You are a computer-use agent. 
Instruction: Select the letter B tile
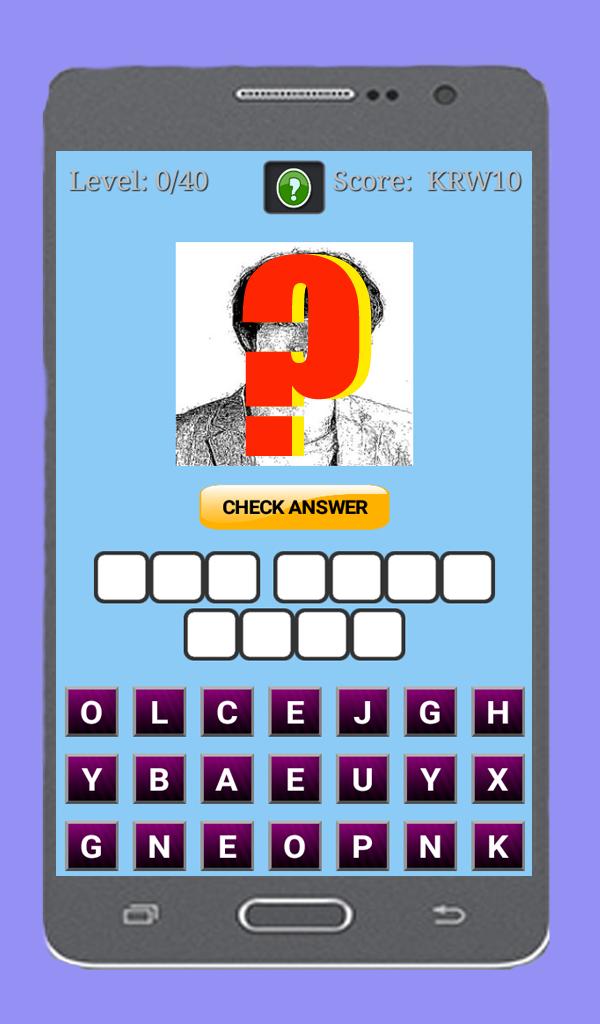[x=159, y=780]
